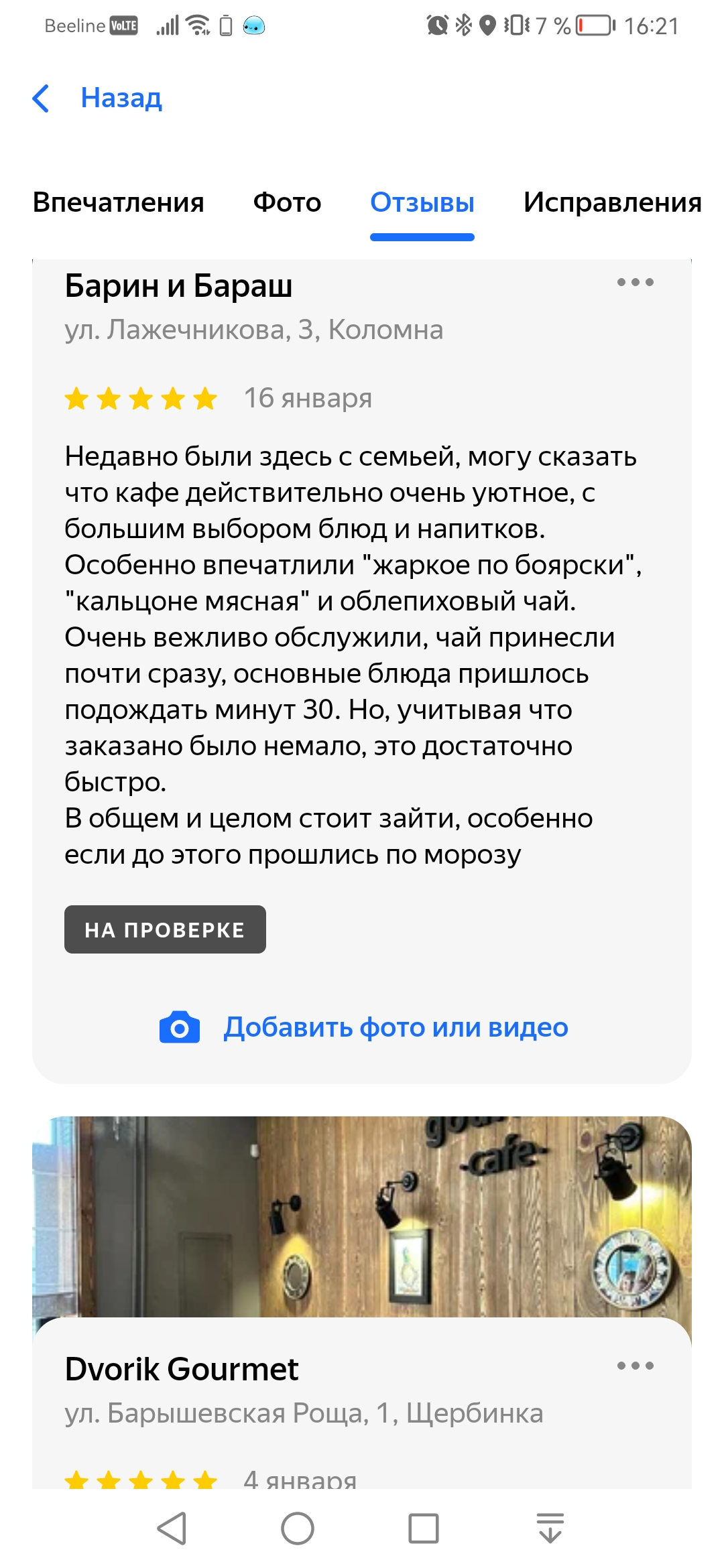Open Dvorik Gourmet cafe photo

pos(362,1213)
